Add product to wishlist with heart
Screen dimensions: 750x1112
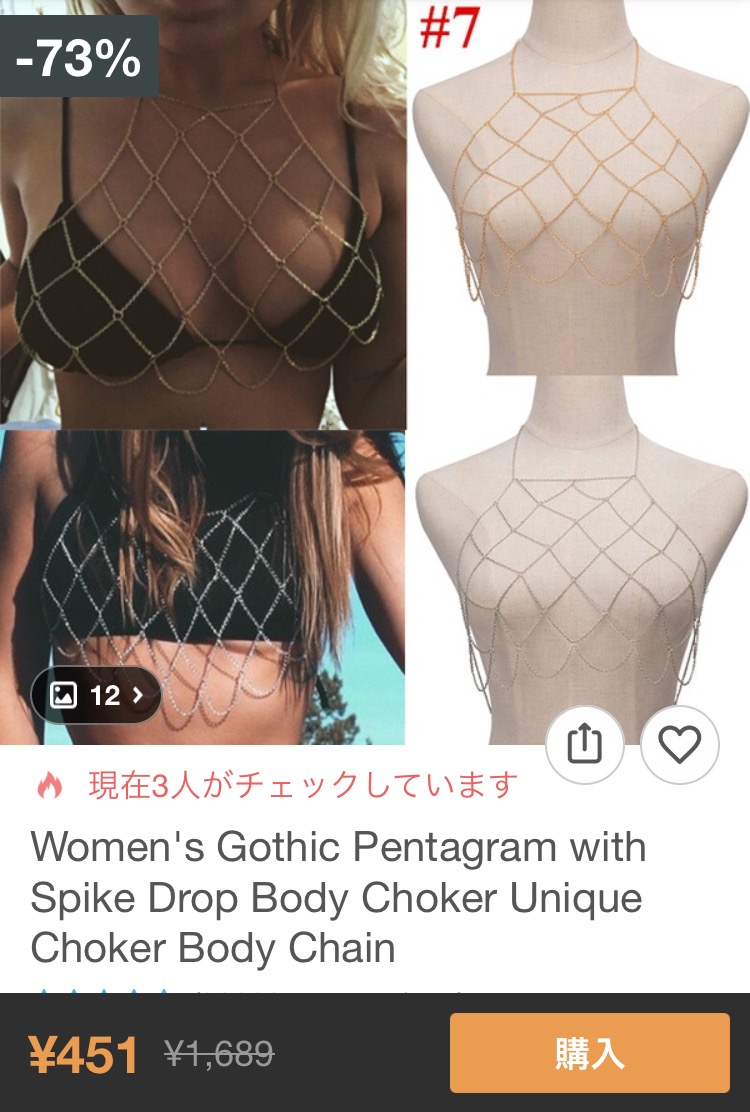(679, 744)
